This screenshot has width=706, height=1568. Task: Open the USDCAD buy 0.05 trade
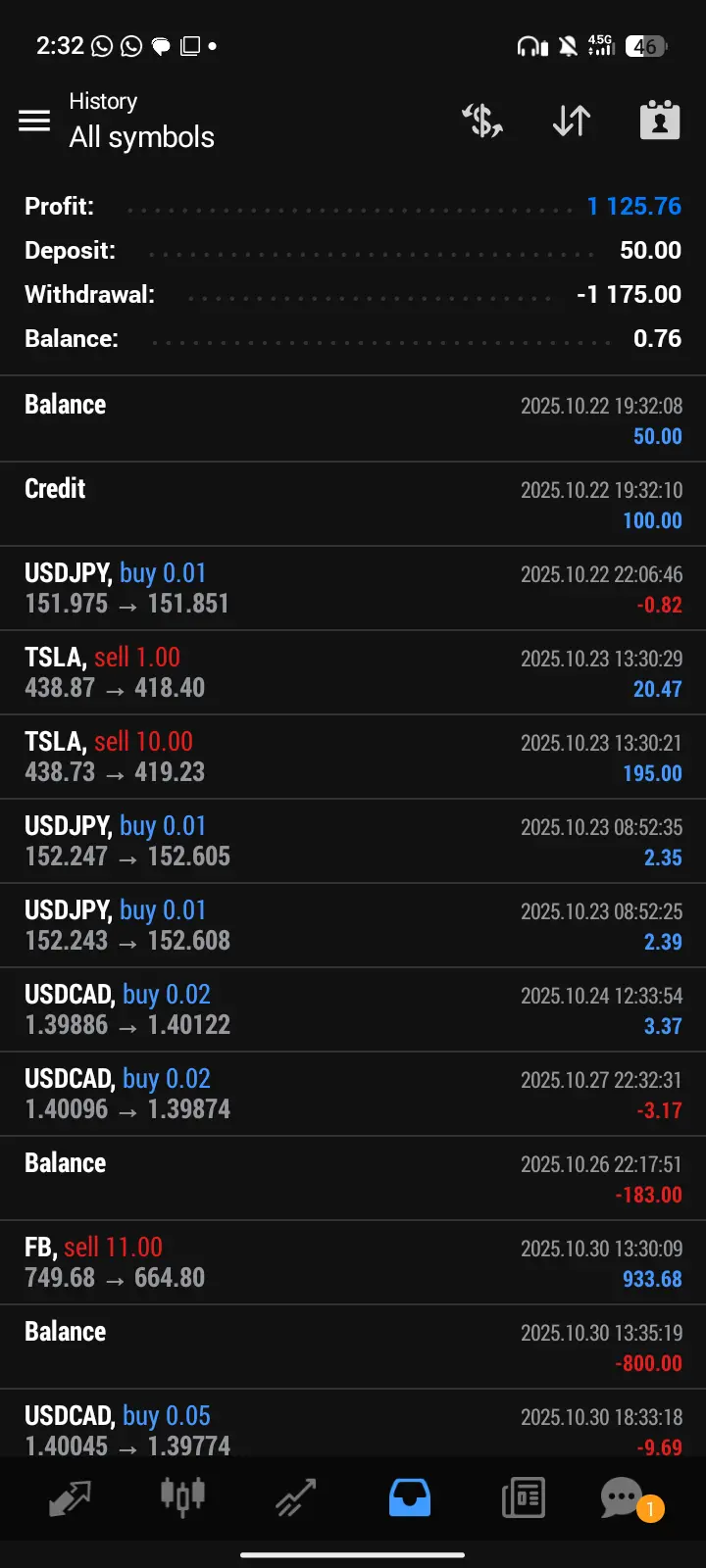[353, 1427]
